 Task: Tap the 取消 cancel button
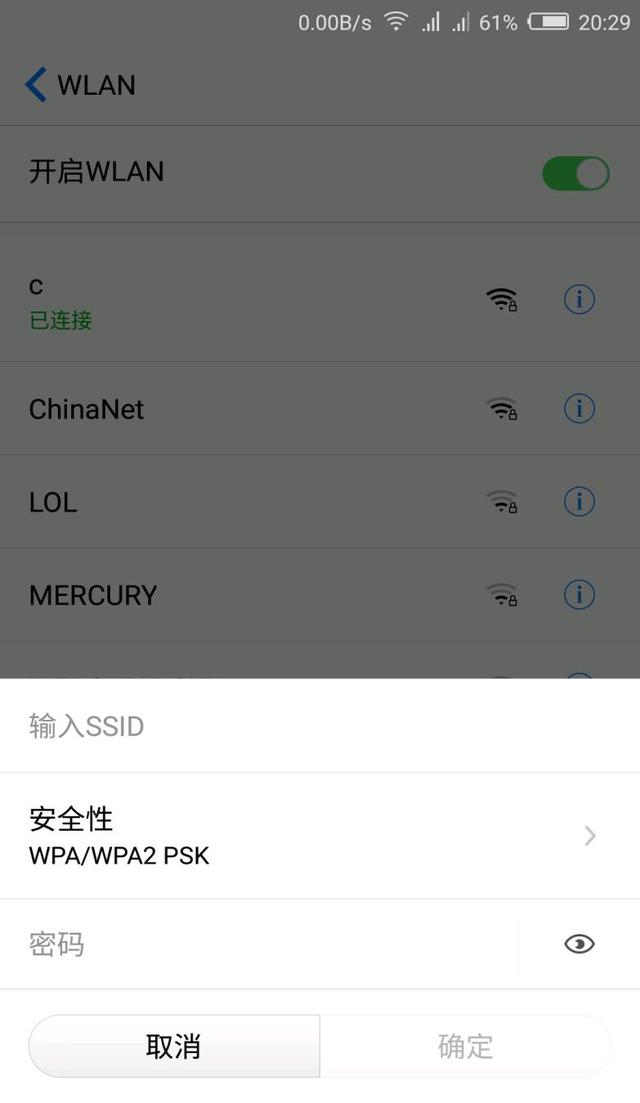(174, 1046)
